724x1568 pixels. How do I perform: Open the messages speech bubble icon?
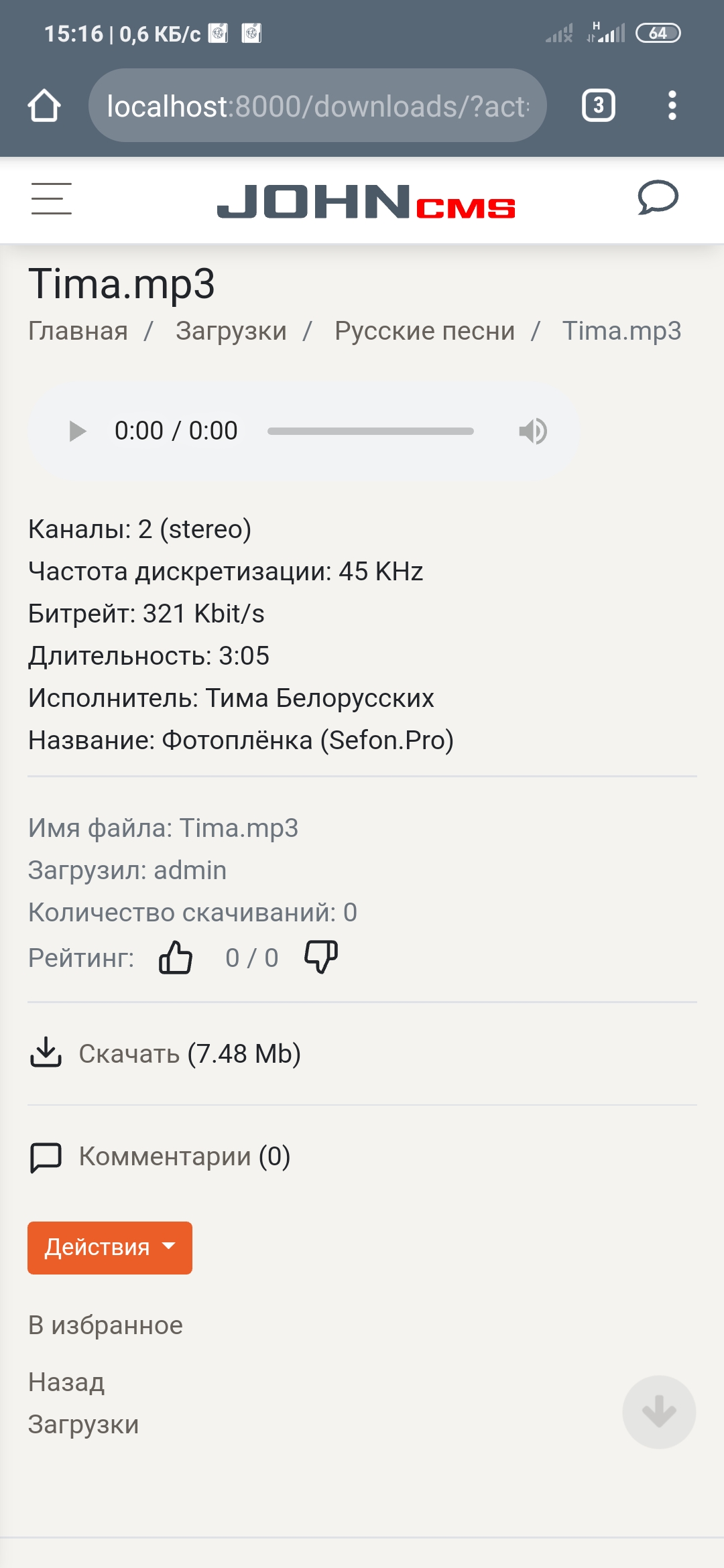[x=658, y=198]
